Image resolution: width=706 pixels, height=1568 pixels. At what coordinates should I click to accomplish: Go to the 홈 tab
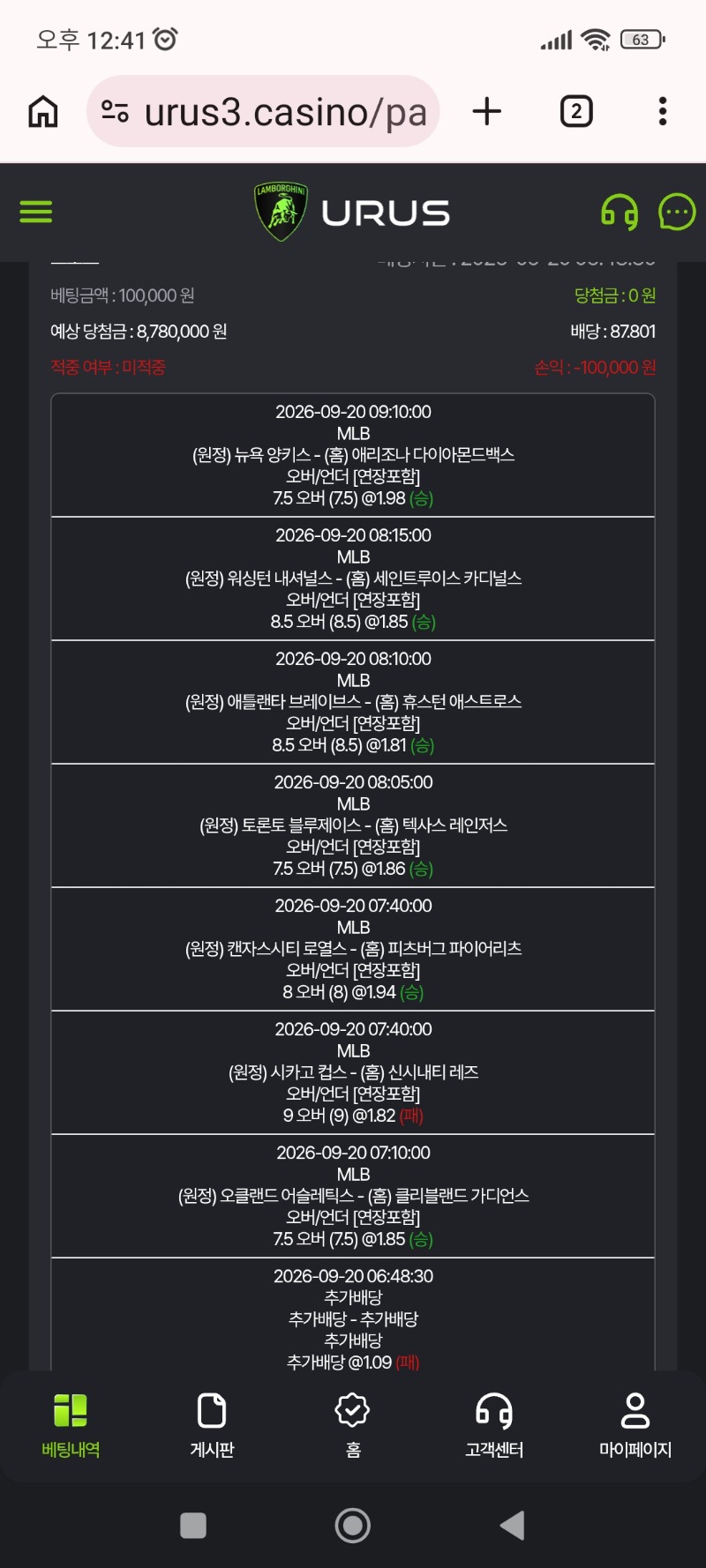(353, 1425)
